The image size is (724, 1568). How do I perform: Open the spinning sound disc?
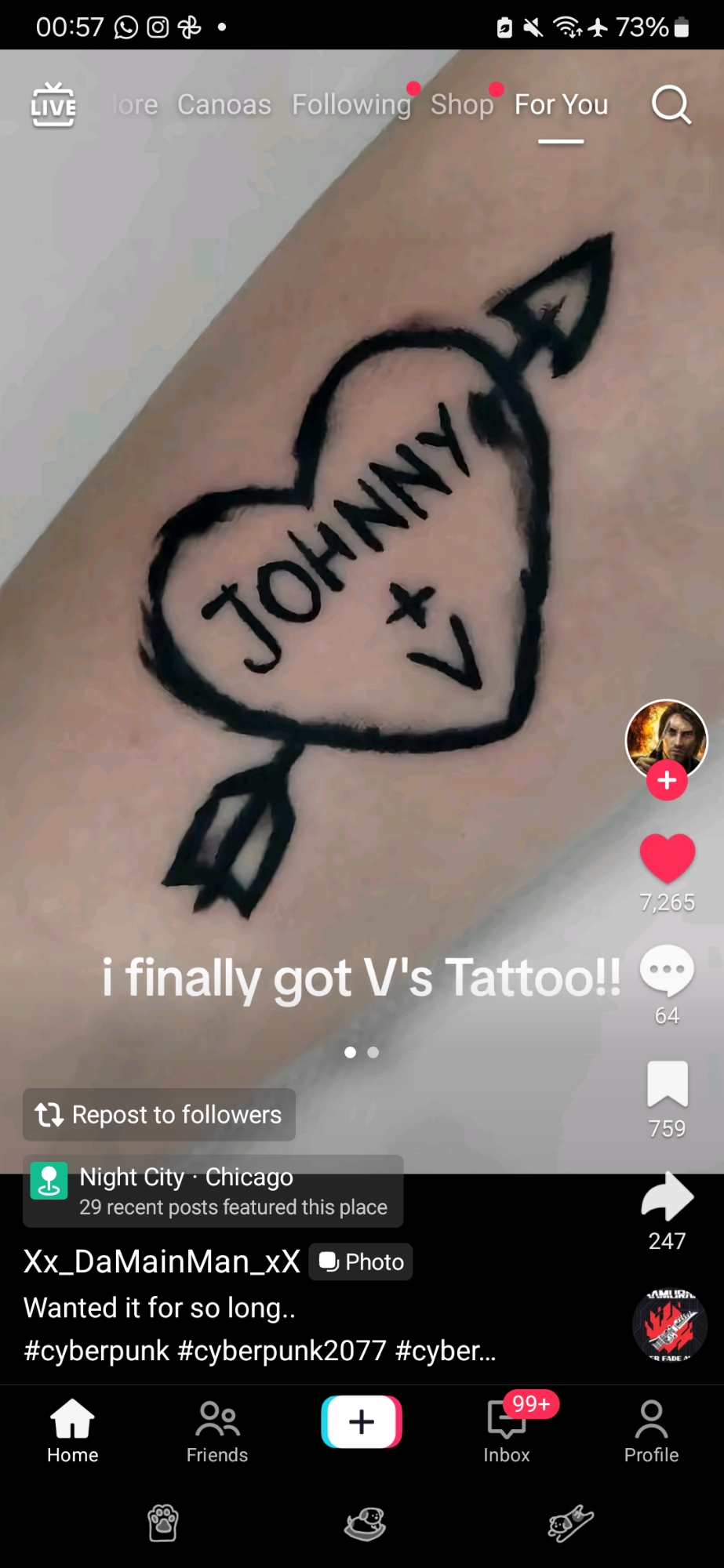point(670,1325)
